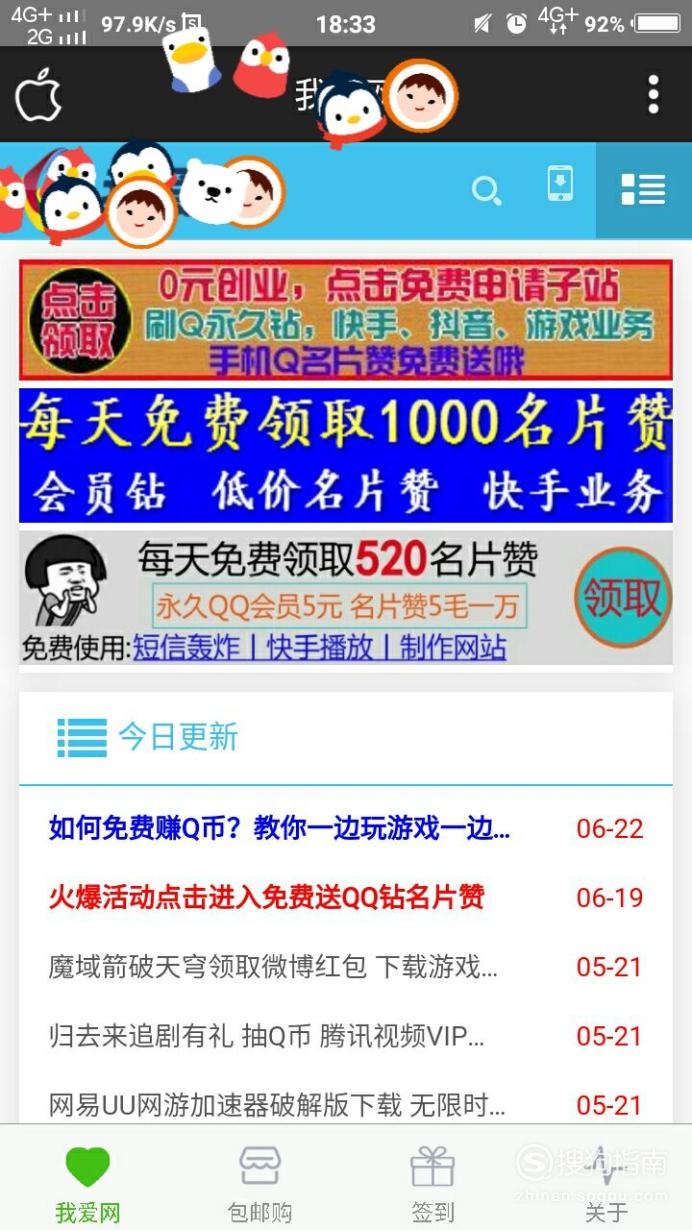The height and width of the screenshot is (1230, 692).
Task: Open the three-dot overflow menu
Action: coord(653,94)
